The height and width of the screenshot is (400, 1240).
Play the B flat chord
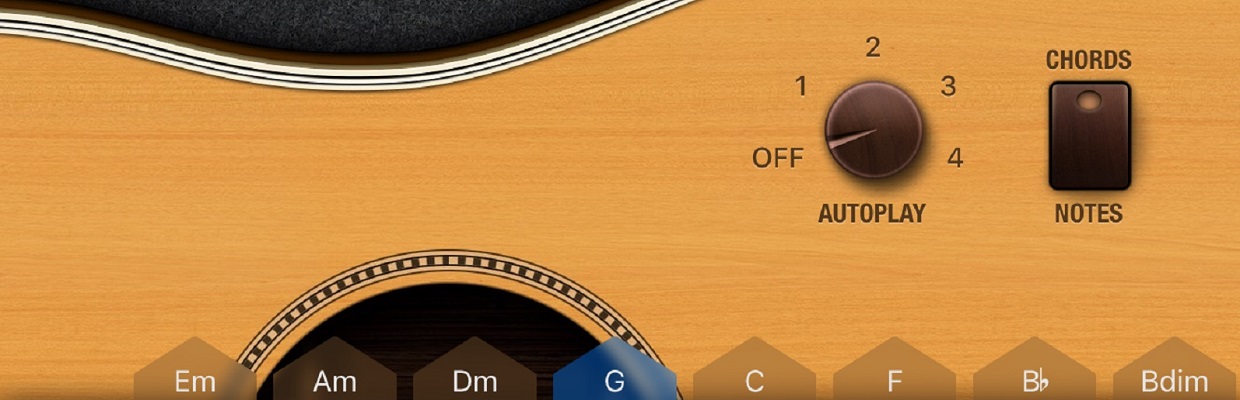pyautogui.click(x=1034, y=378)
